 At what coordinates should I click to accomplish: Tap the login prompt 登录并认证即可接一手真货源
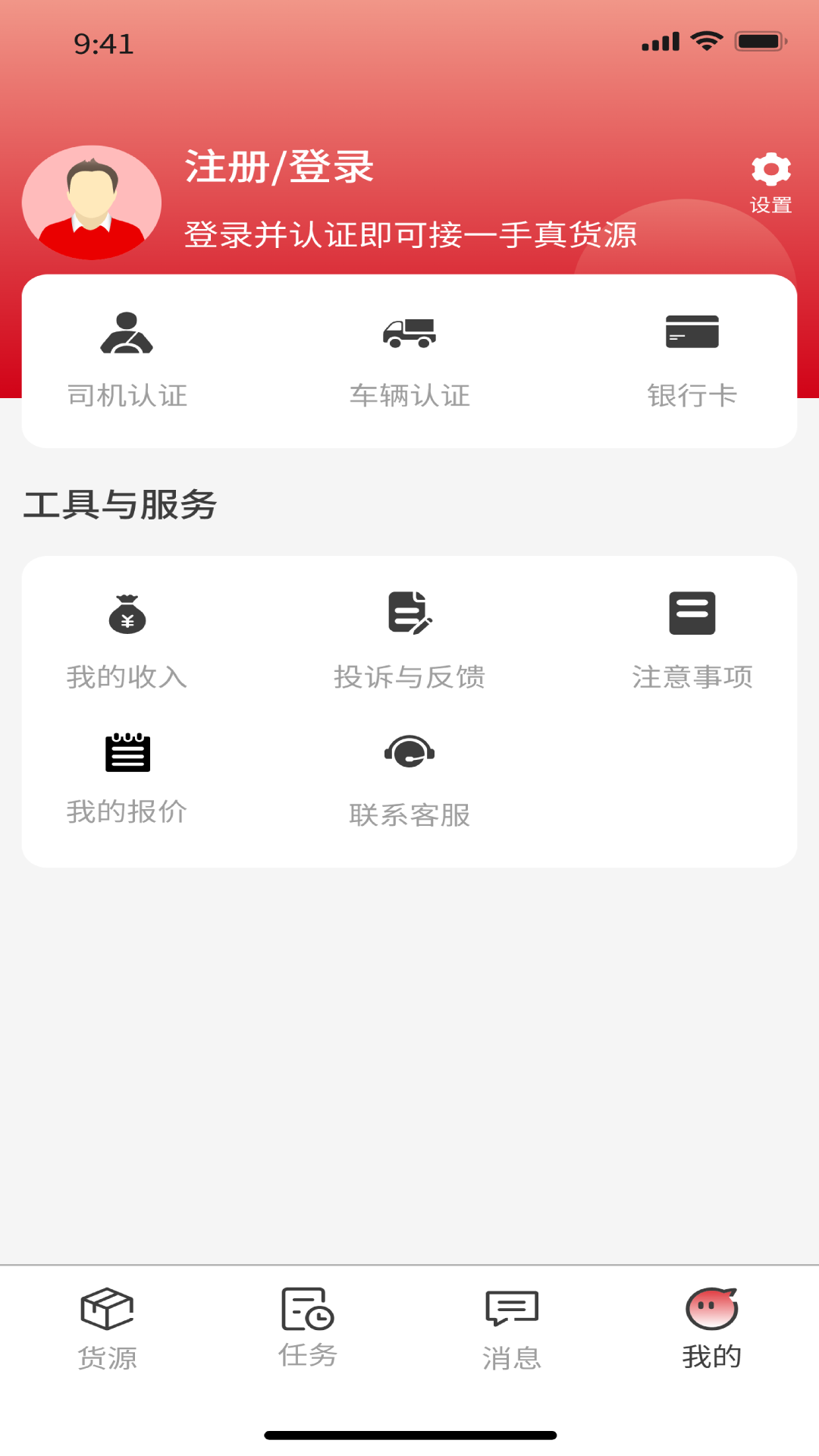point(412,235)
